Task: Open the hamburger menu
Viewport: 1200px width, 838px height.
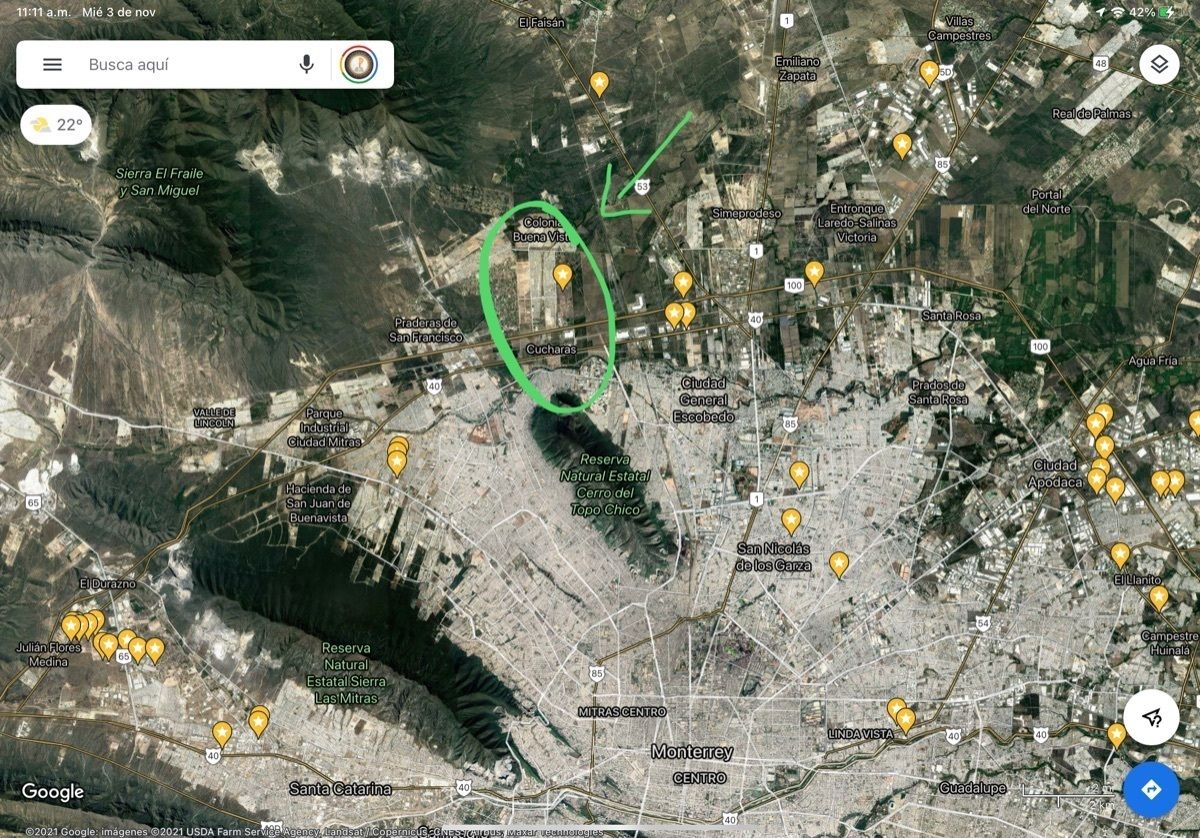Action: click(x=52, y=65)
